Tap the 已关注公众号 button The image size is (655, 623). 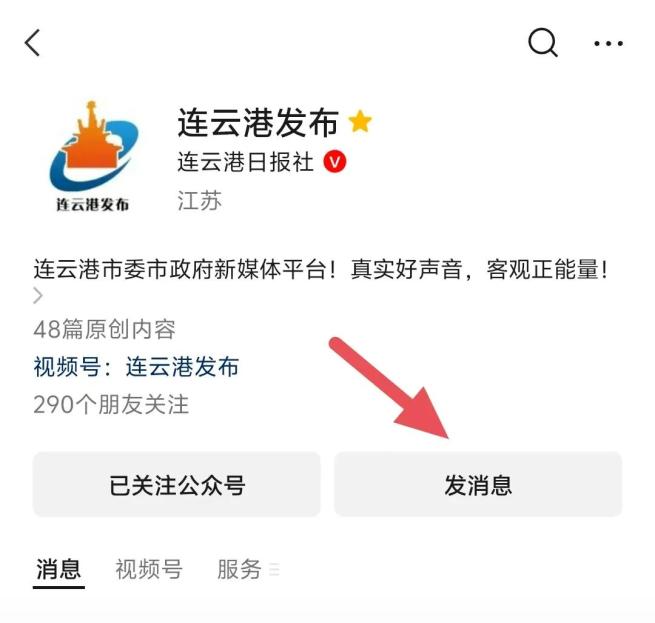(x=177, y=485)
